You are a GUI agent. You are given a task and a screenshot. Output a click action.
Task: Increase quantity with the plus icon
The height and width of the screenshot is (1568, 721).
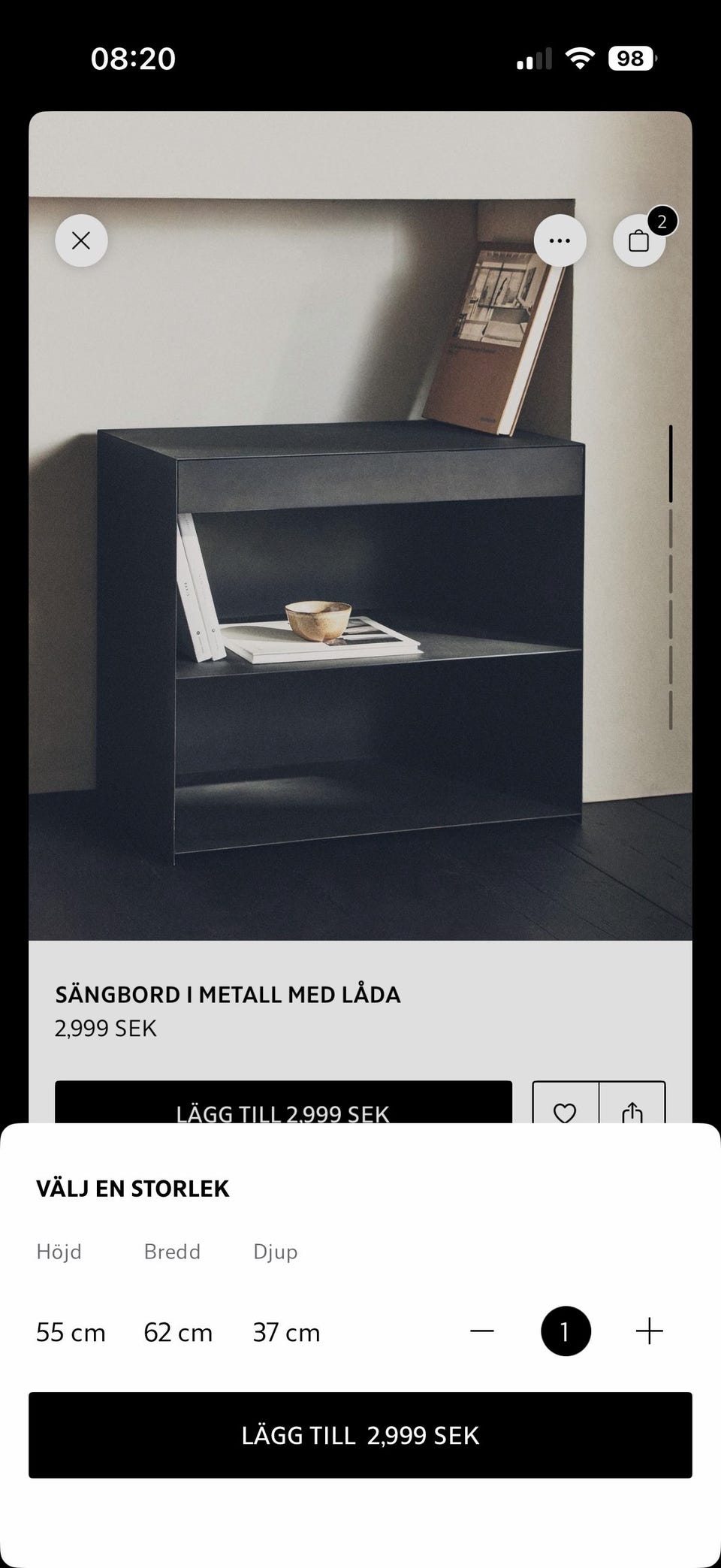coord(649,1331)
